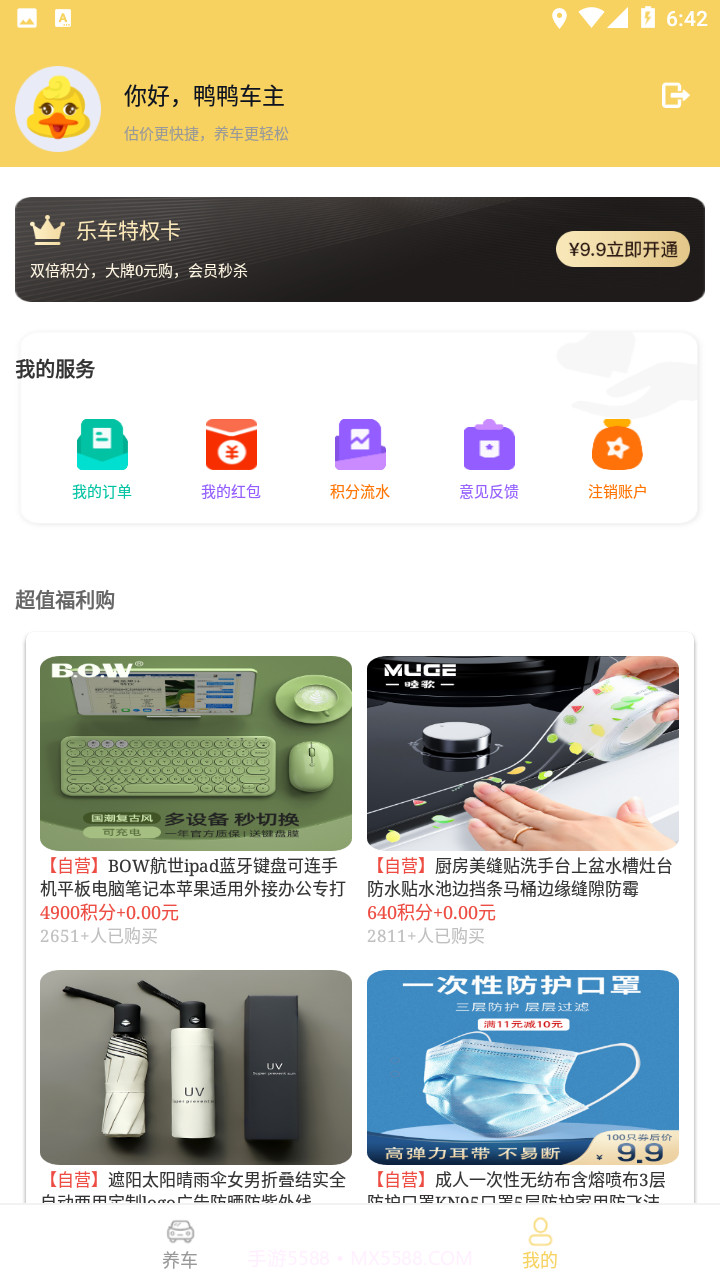Open 意见反馈 feedback form

point(489,458)
